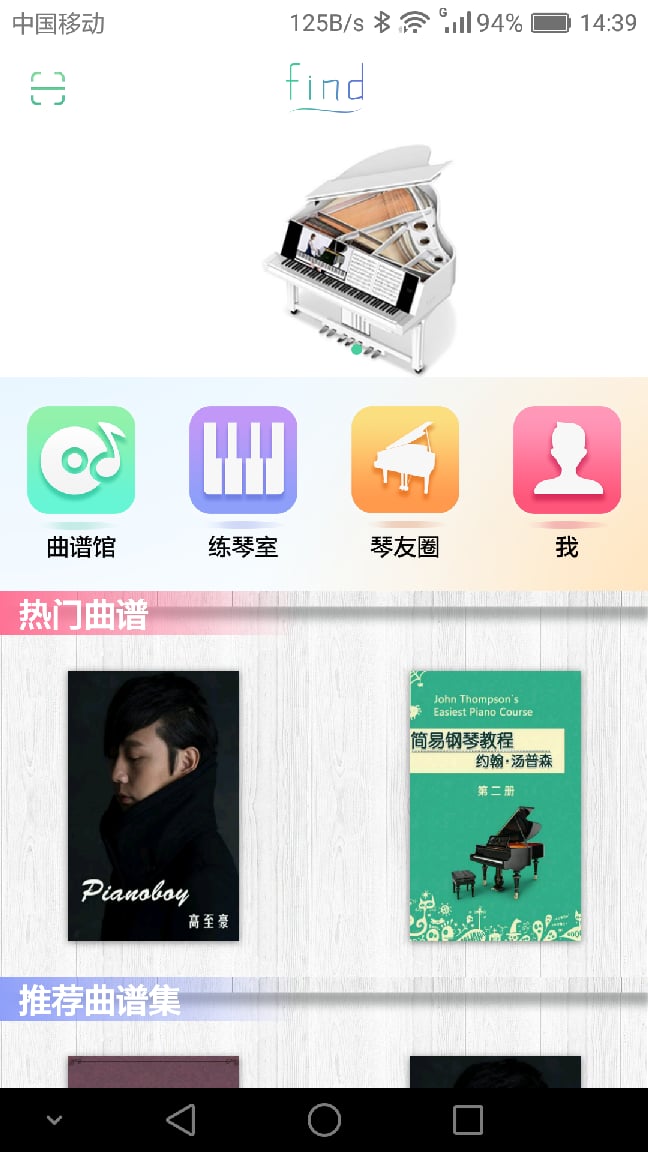This screenshot has height=1152, width=648.
Task: Tap the system back button
Action: tap(181, 1120)
